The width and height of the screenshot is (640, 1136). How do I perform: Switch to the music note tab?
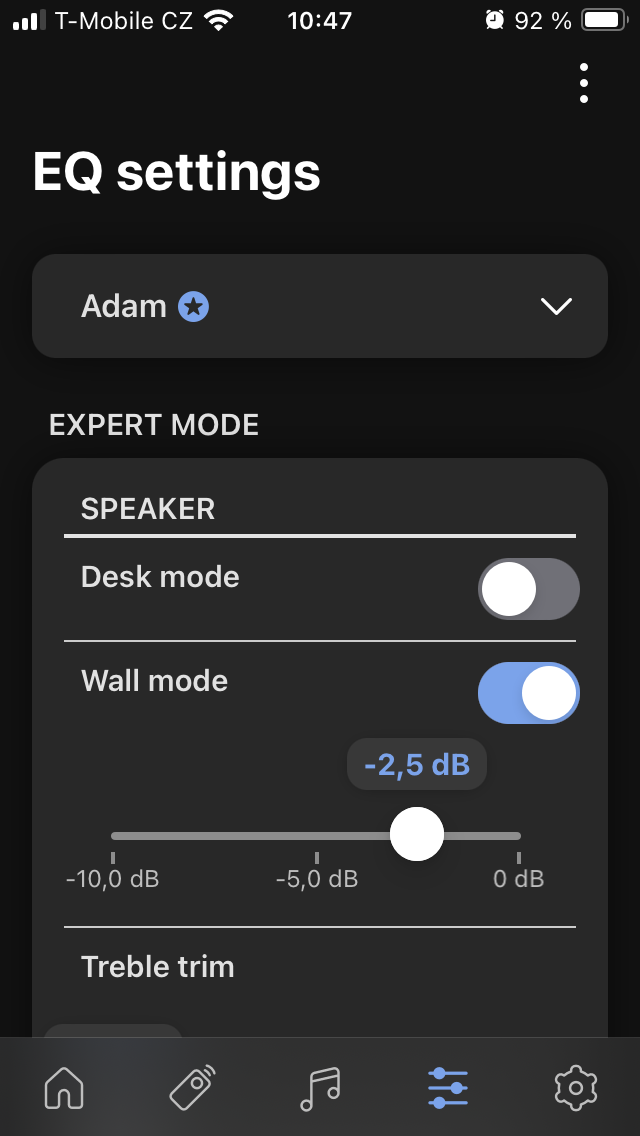tap(320, 1087)
